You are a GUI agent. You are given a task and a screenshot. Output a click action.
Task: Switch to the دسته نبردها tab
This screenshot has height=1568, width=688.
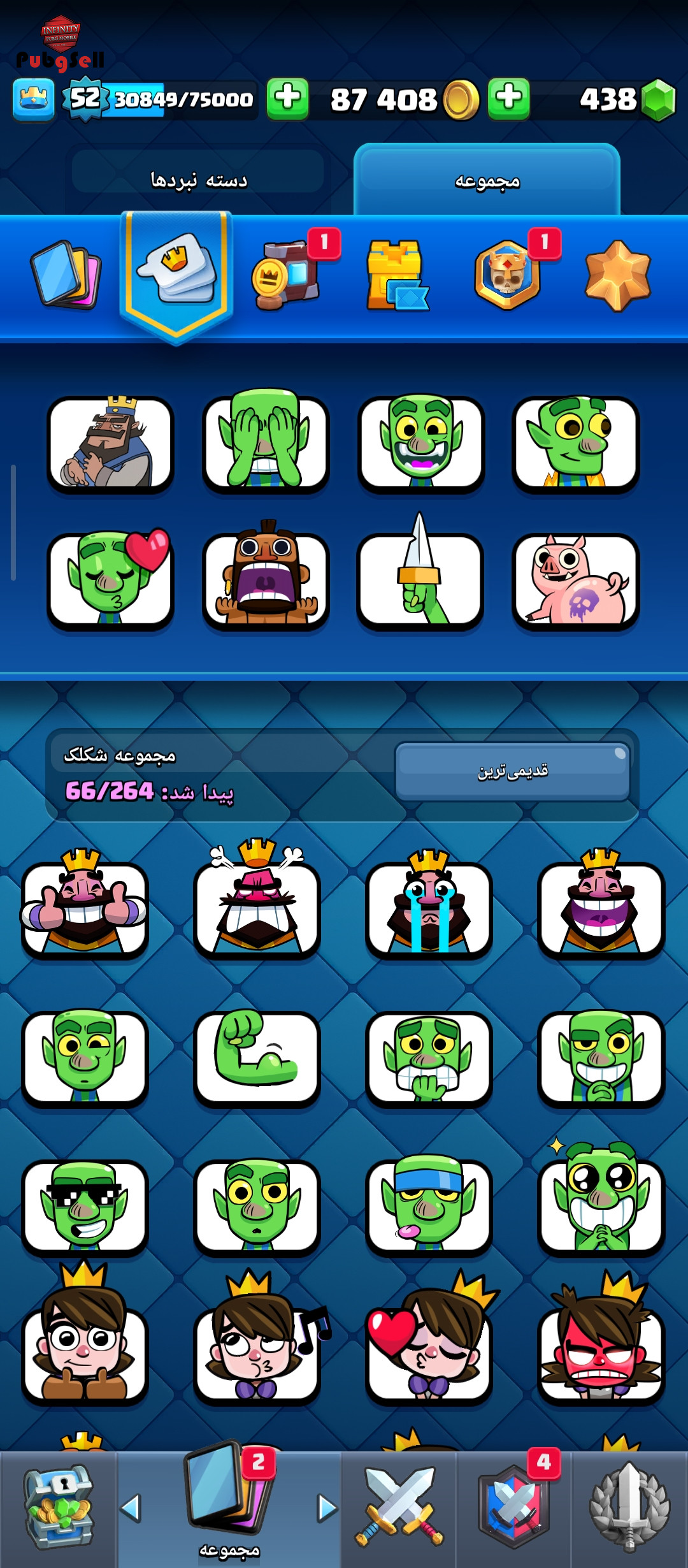pyautogui.click(x=198, y=180)
